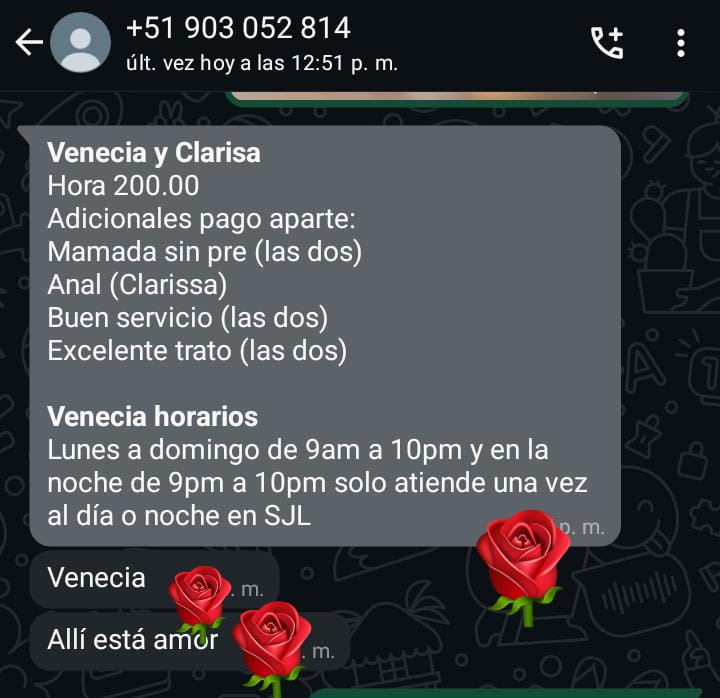Viewport: 720px width, 698px height.
Task: Open the contact's profile picture
Action: [80, 43]
